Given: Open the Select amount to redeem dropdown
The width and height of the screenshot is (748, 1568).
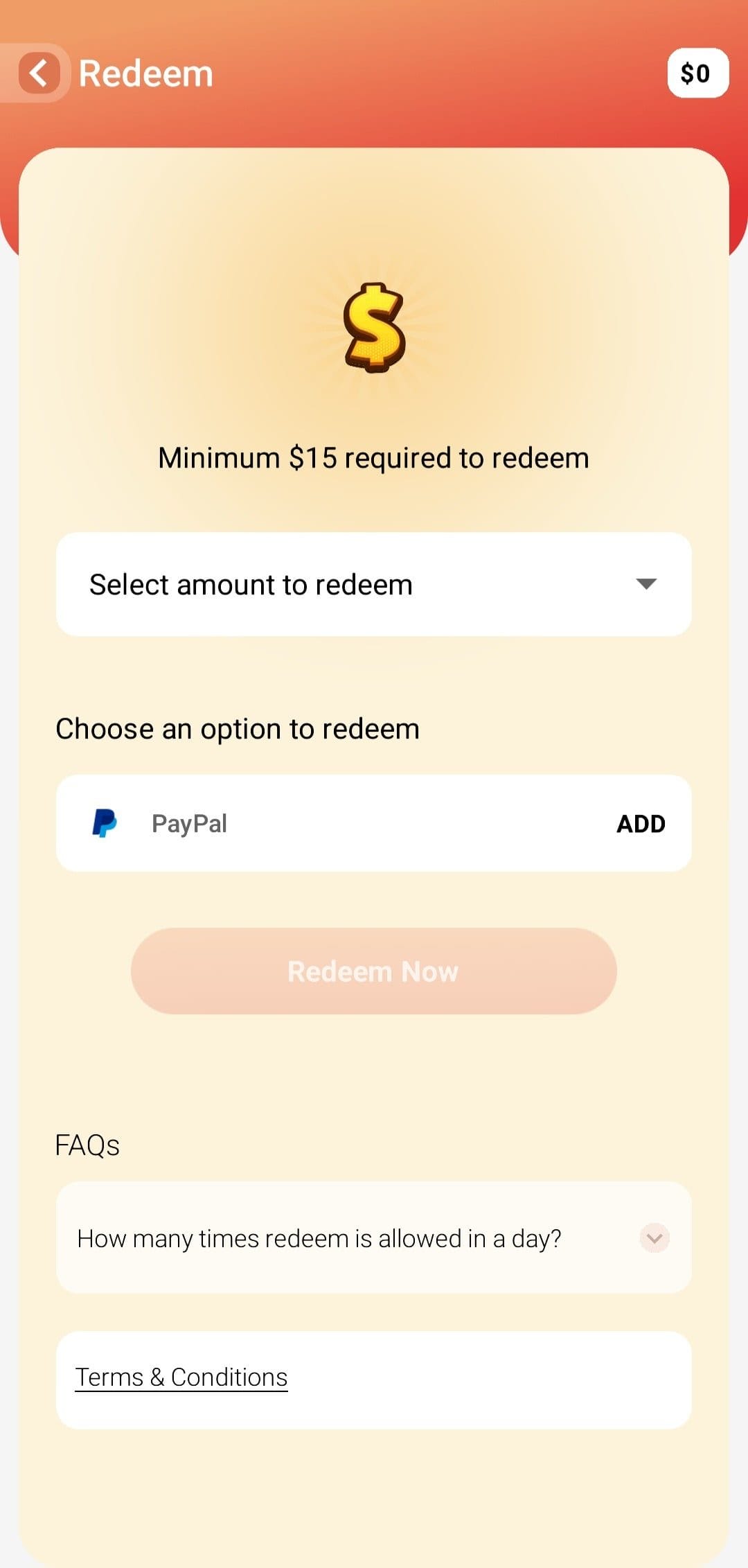Looking at the screenshot, I should coord(373,584).
